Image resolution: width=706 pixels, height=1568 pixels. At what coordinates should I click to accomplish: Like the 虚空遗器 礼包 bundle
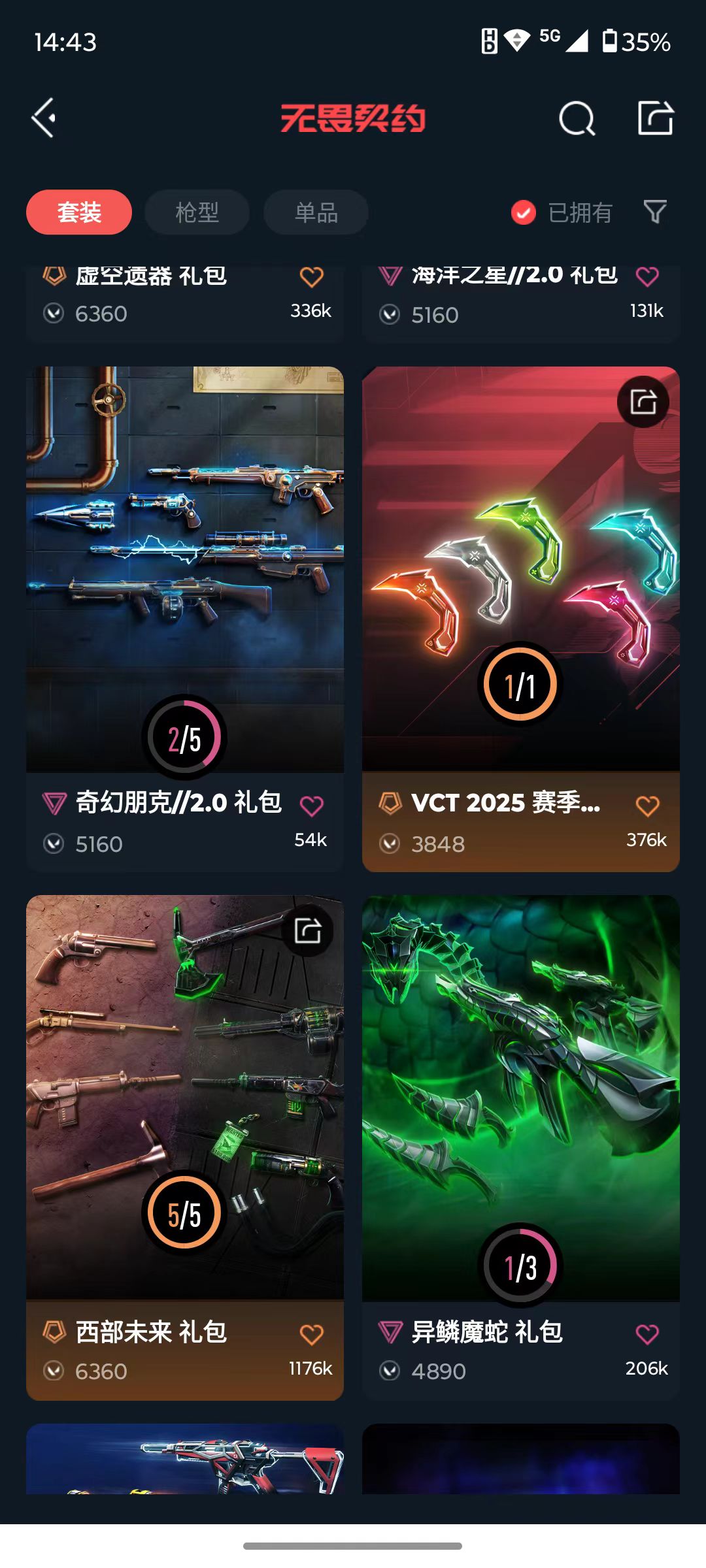tap(311, 277)
